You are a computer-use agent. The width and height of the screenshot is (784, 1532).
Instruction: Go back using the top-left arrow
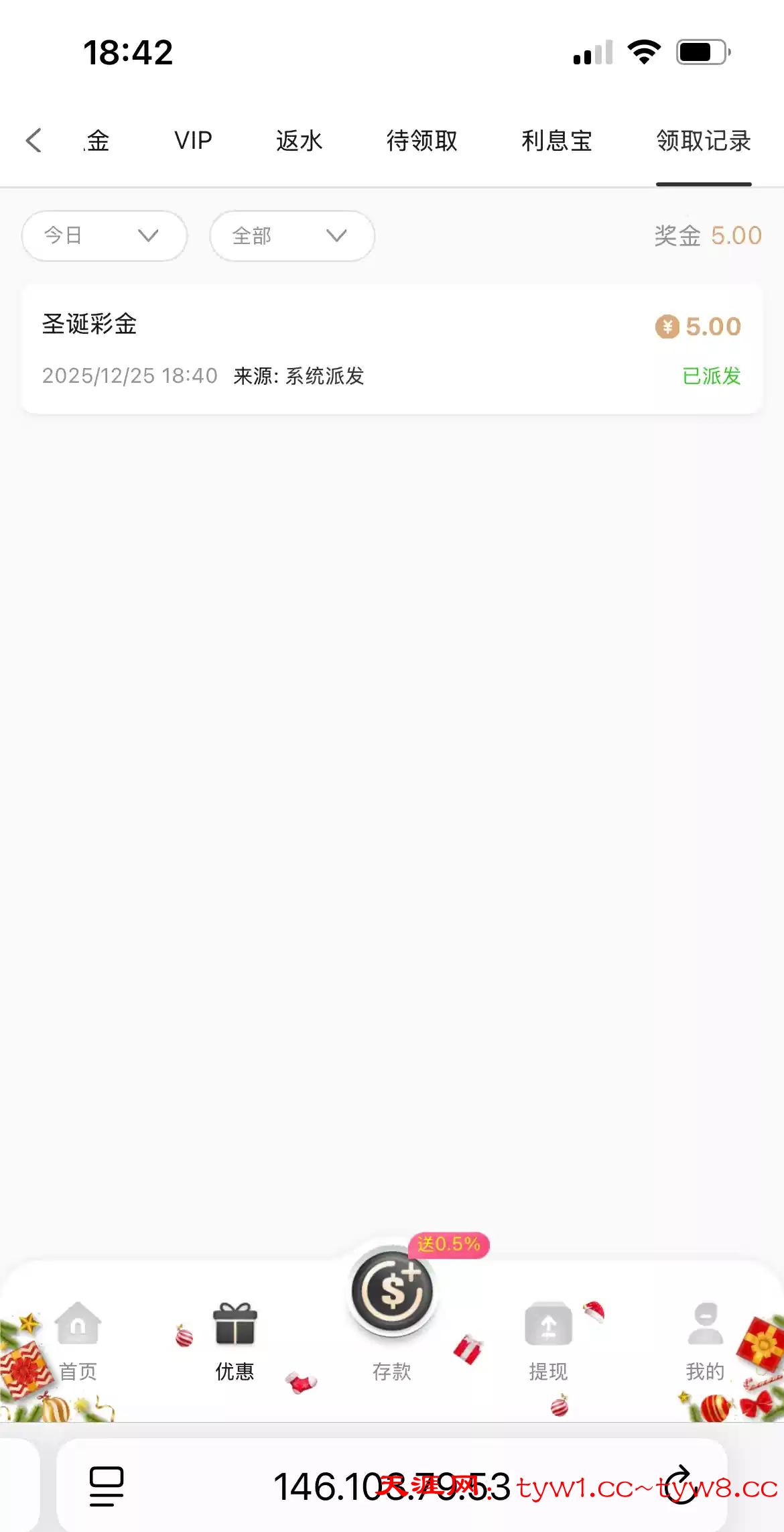(34, 141)
